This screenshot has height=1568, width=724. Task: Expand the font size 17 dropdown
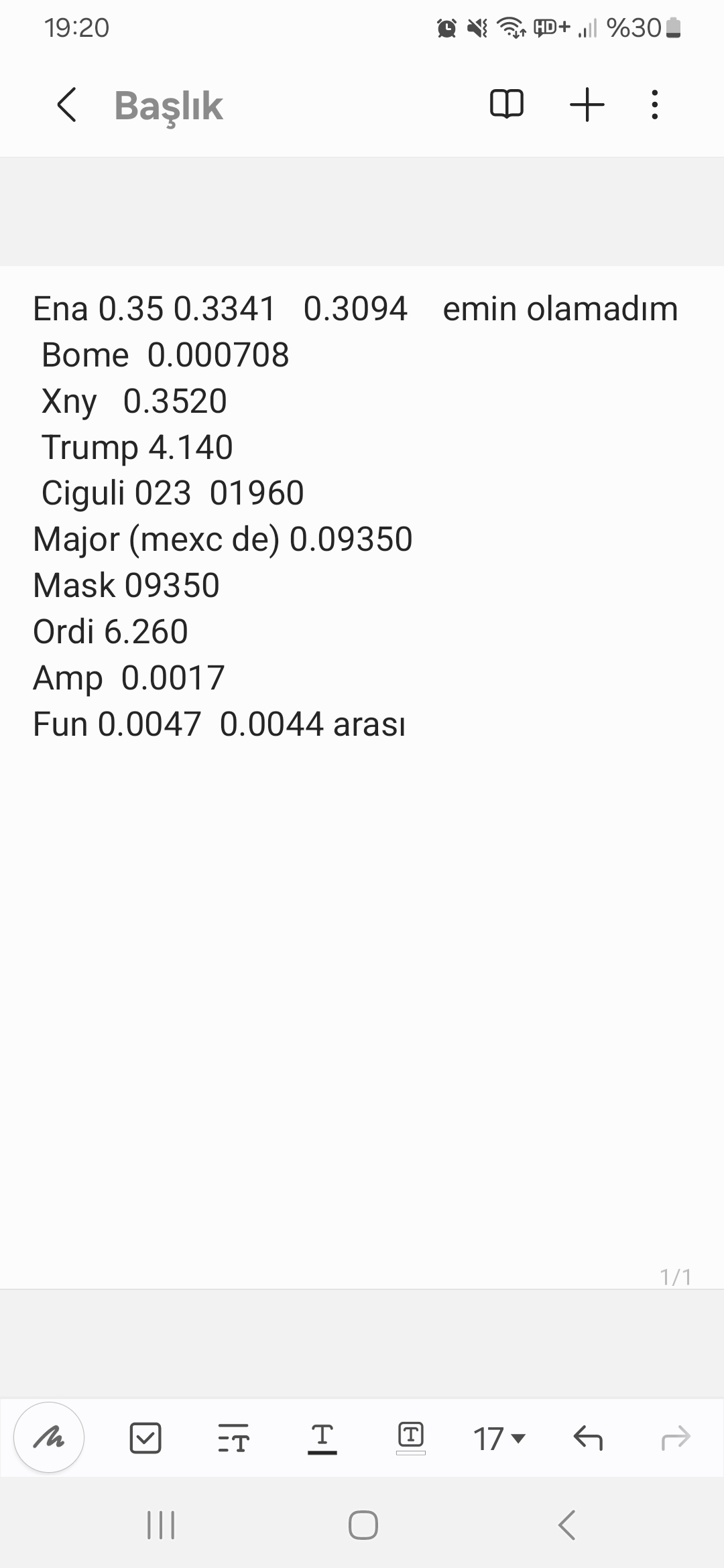[x=499, y=1438]
